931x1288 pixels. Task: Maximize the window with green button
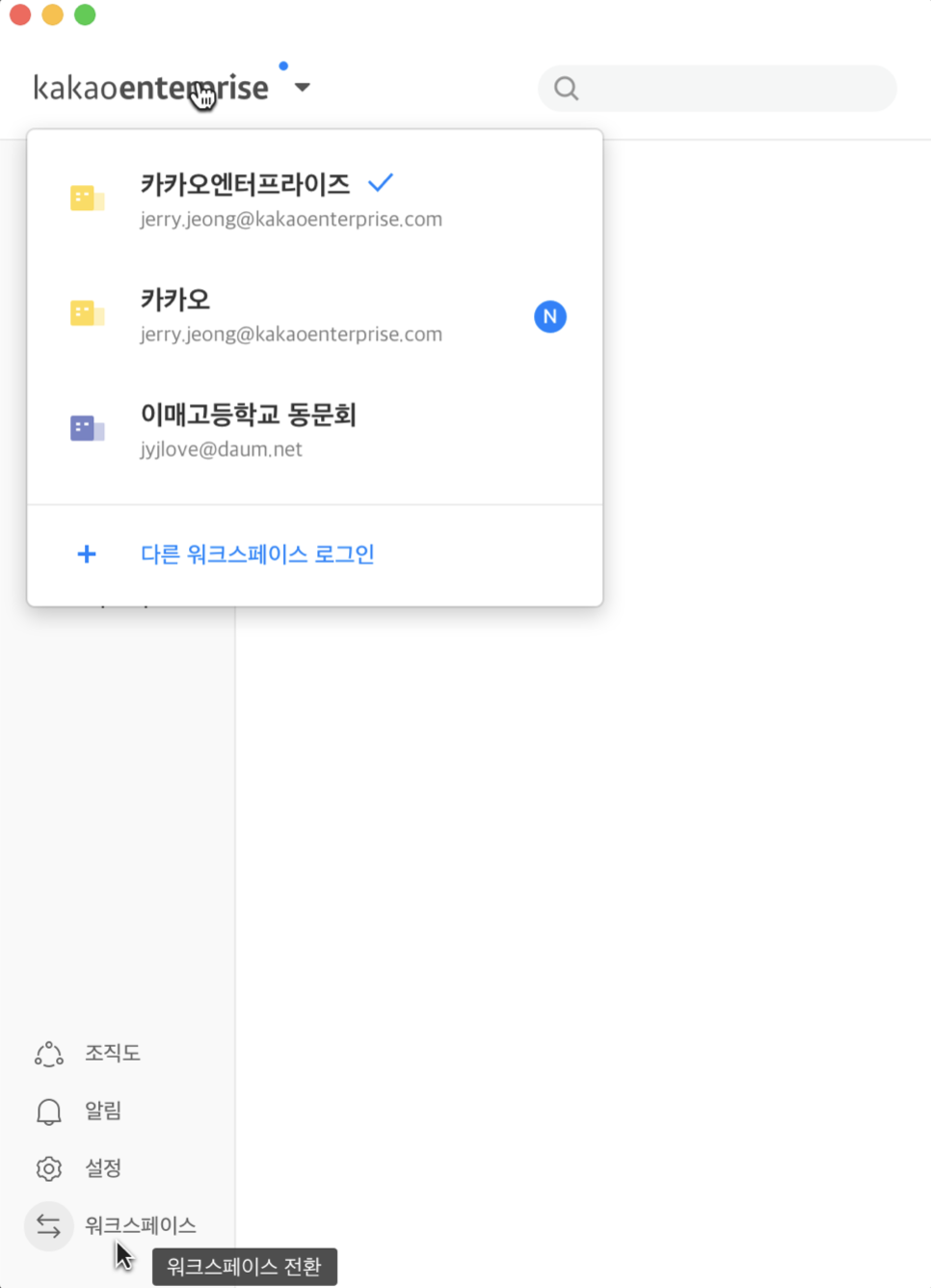[x=86, y=14]
